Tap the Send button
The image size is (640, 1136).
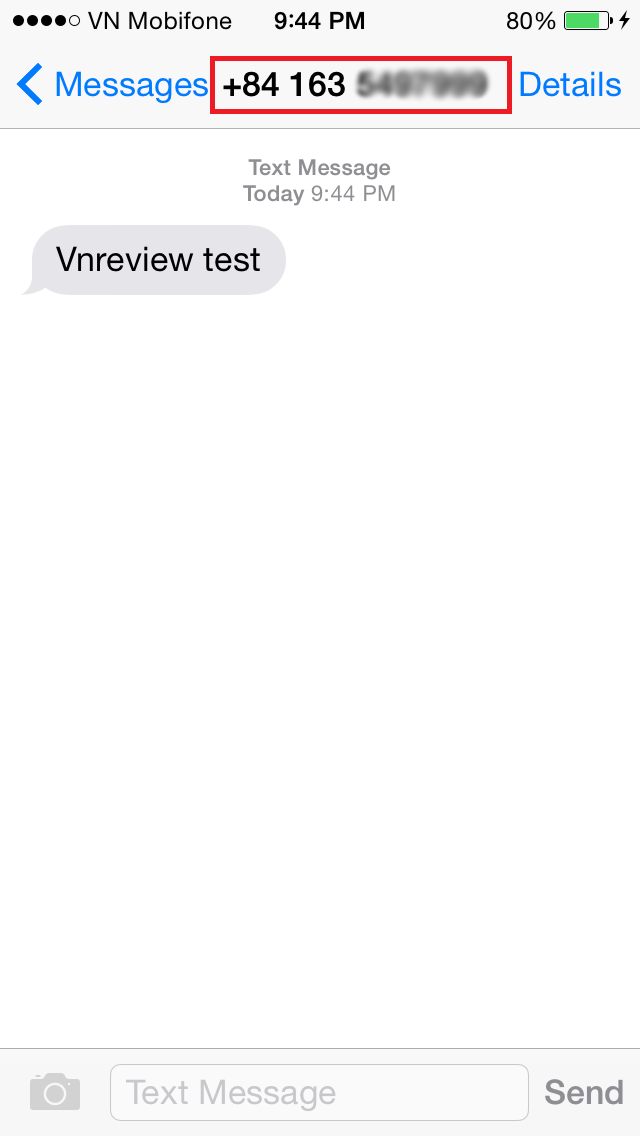(583, 1092)
